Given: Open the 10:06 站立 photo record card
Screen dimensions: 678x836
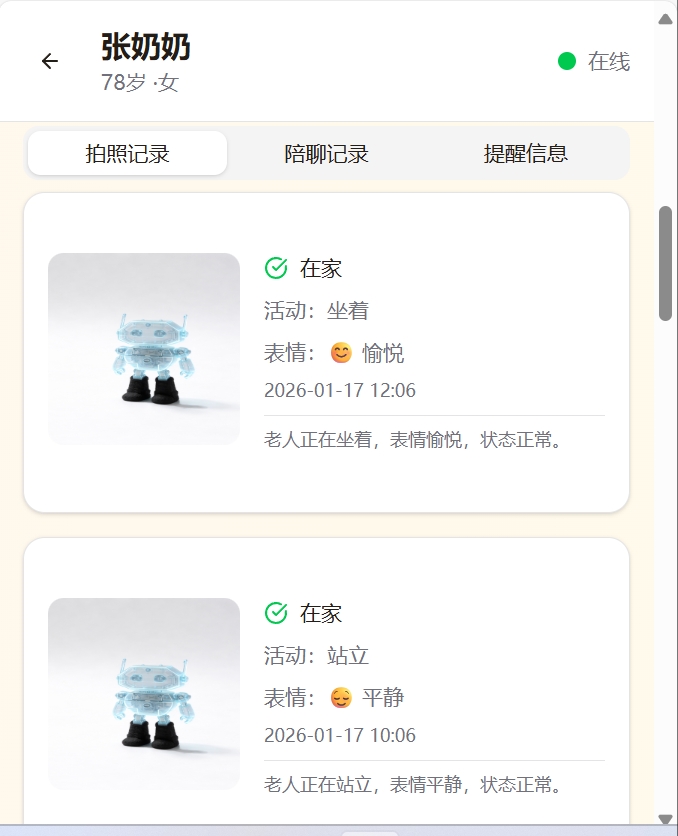Looking at the screenshot, I should click(326, 690).
